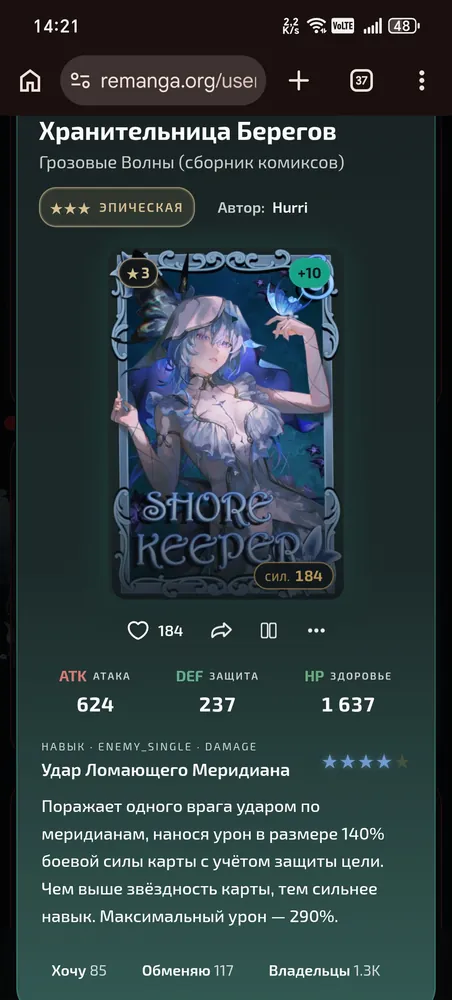Open a new browser tab
The image size is (452, 1000).
pos(298,81)
